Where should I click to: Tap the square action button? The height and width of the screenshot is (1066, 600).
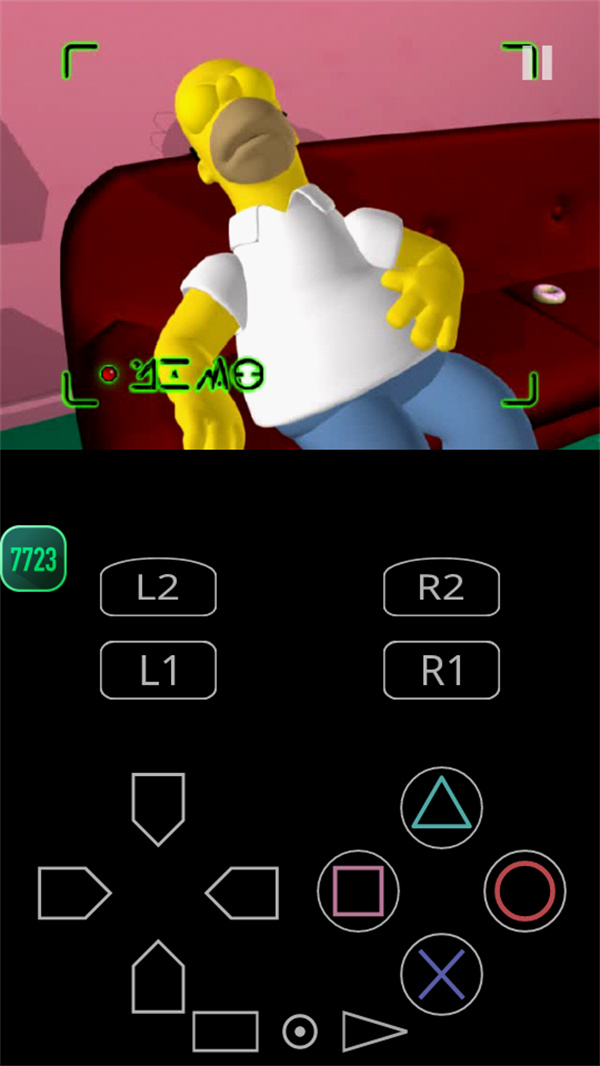coord(358,891)
